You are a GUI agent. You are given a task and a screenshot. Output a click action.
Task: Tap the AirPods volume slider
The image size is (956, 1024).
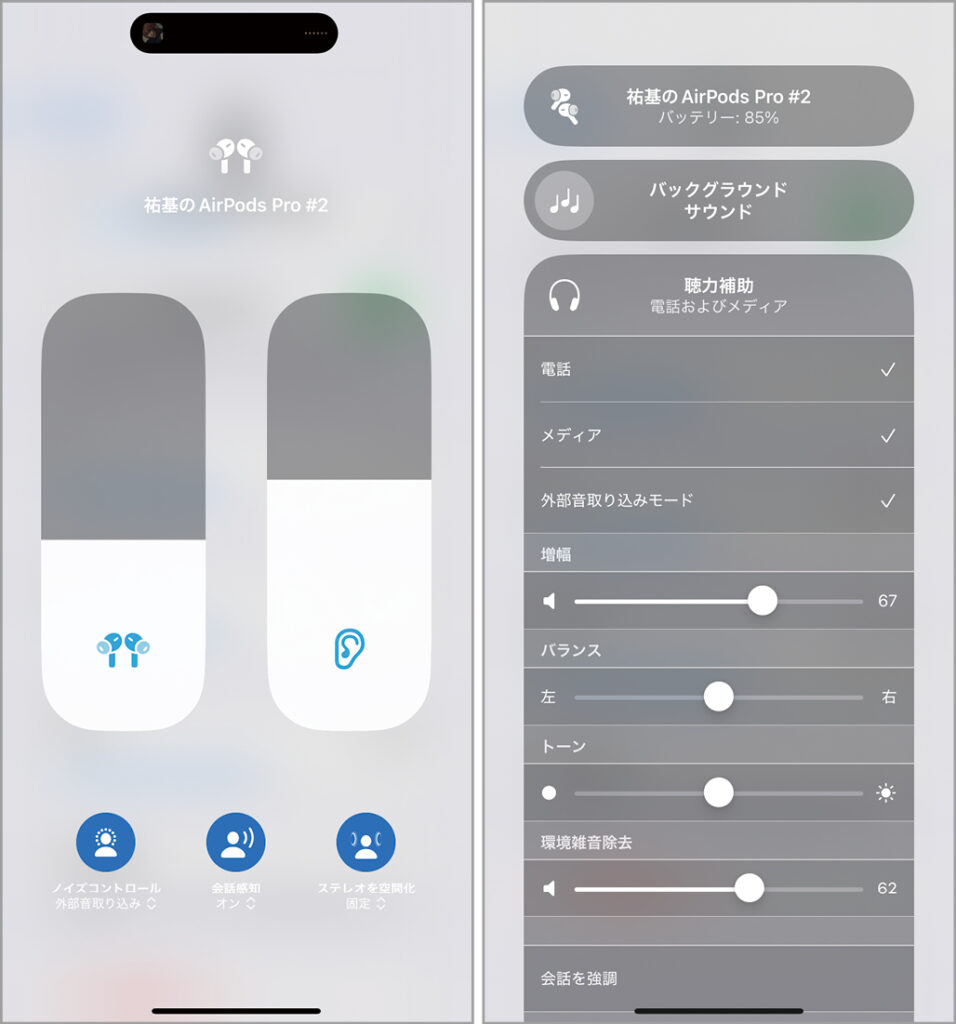point(123,511)
